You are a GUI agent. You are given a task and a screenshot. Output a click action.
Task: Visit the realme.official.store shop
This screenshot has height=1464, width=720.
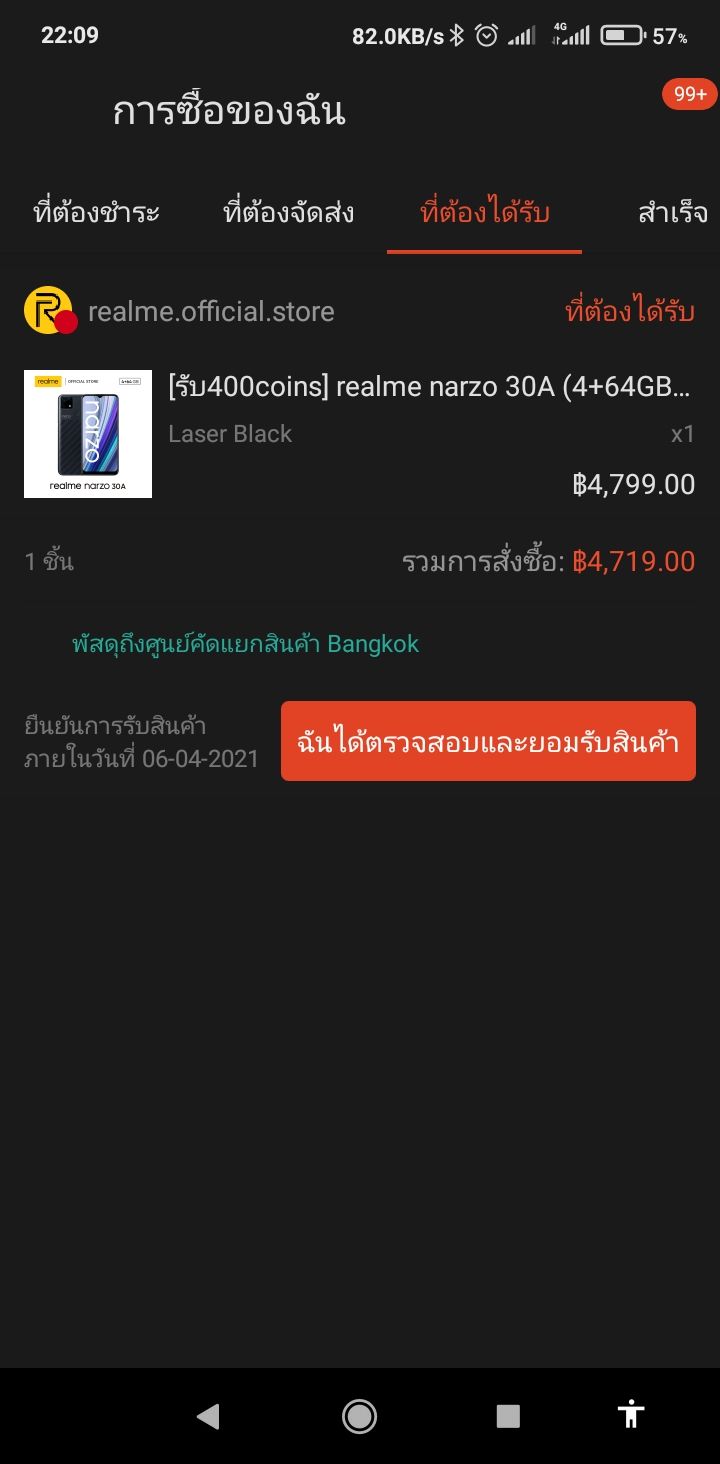click(210, 311)
